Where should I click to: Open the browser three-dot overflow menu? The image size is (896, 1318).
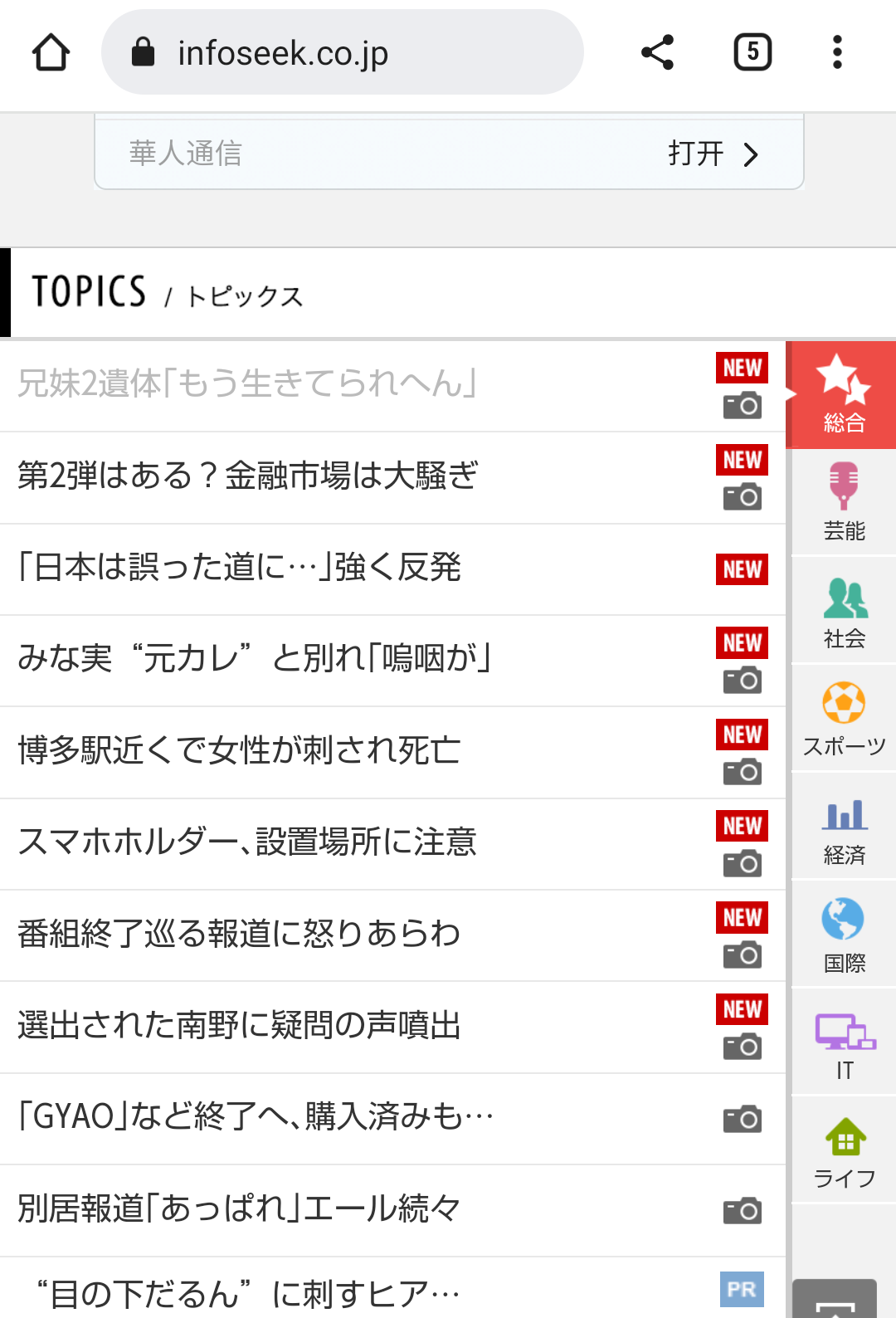838,52
